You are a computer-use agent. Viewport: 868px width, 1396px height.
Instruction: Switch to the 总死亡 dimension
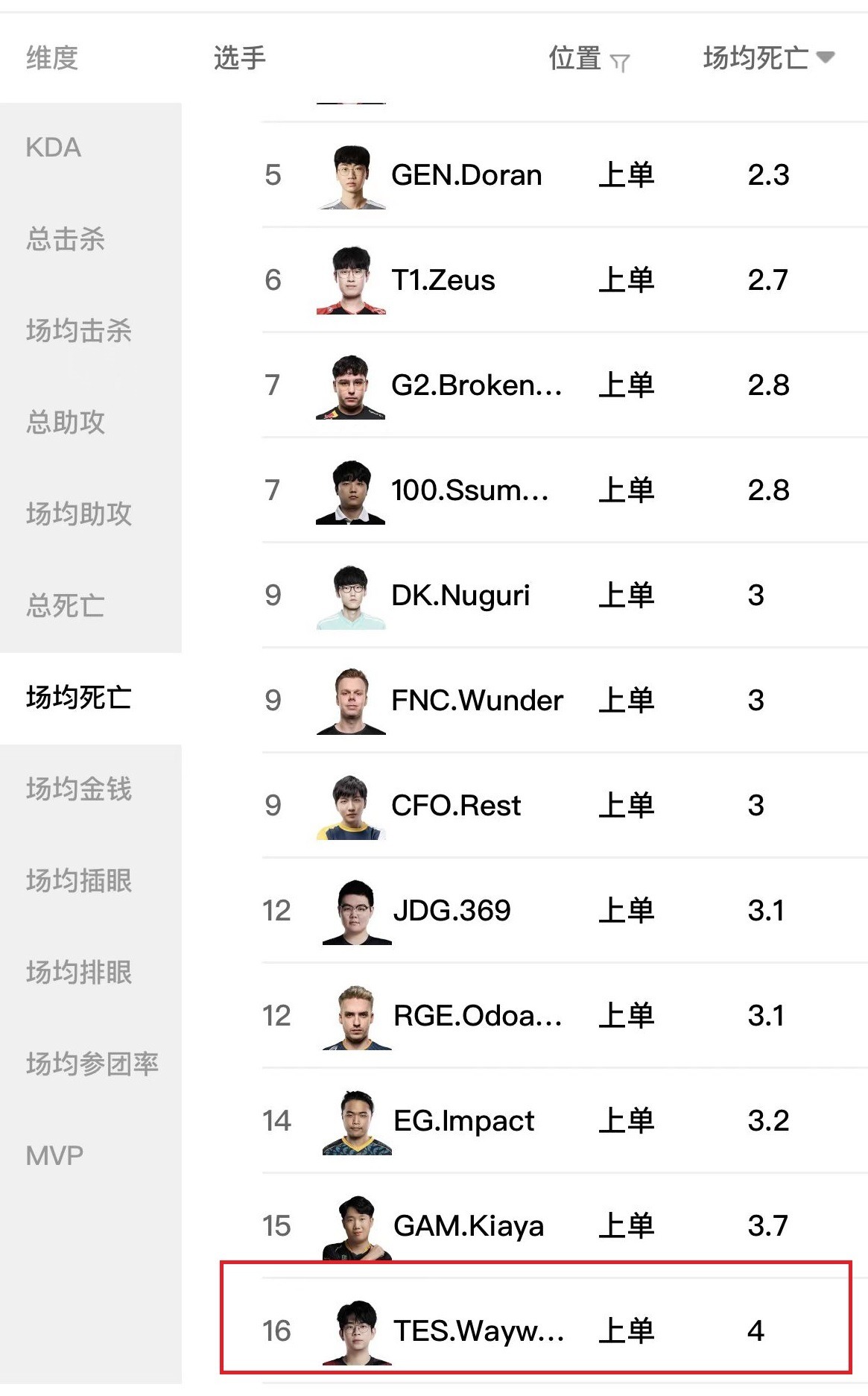pos(66,605)
